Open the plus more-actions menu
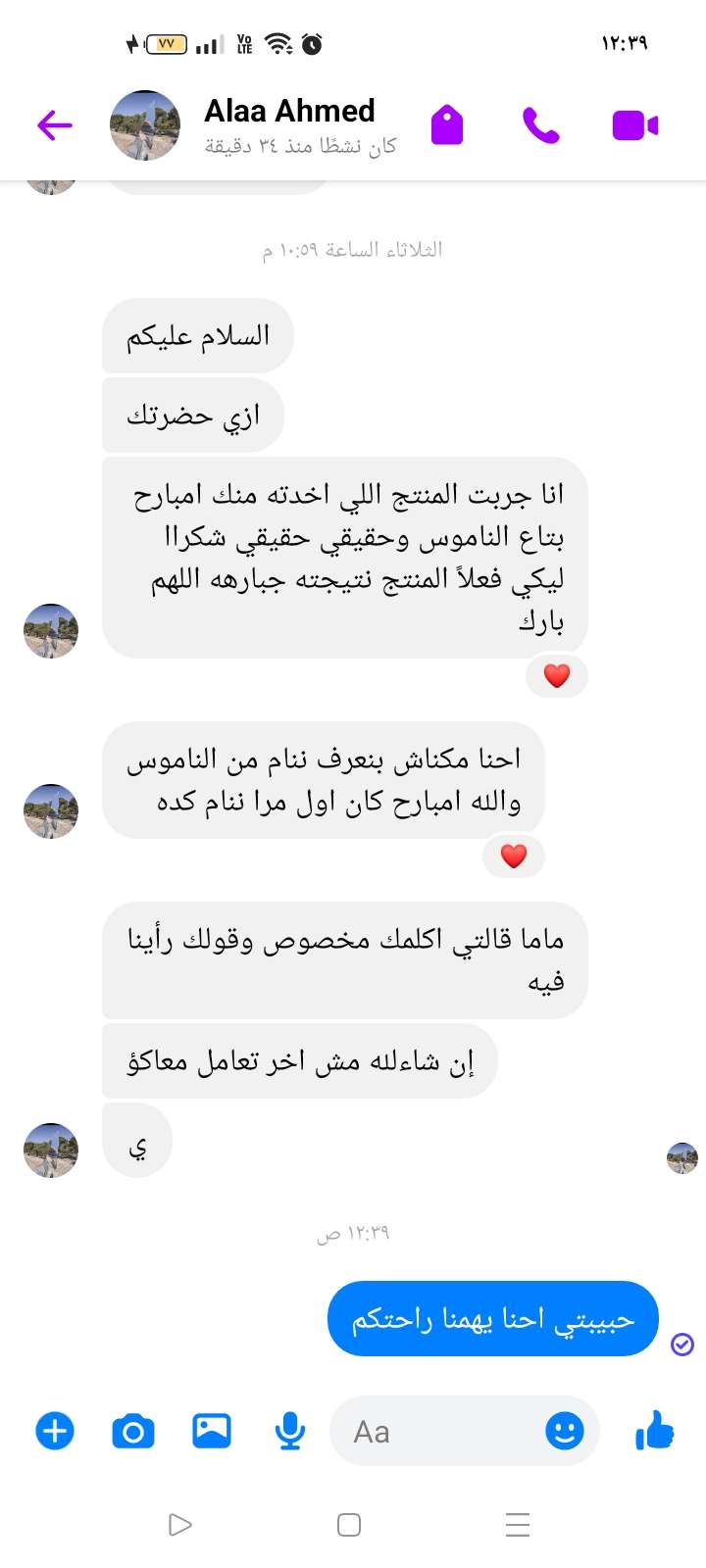The width and height of the screenshot is (706, 1568). point(55,1432)
